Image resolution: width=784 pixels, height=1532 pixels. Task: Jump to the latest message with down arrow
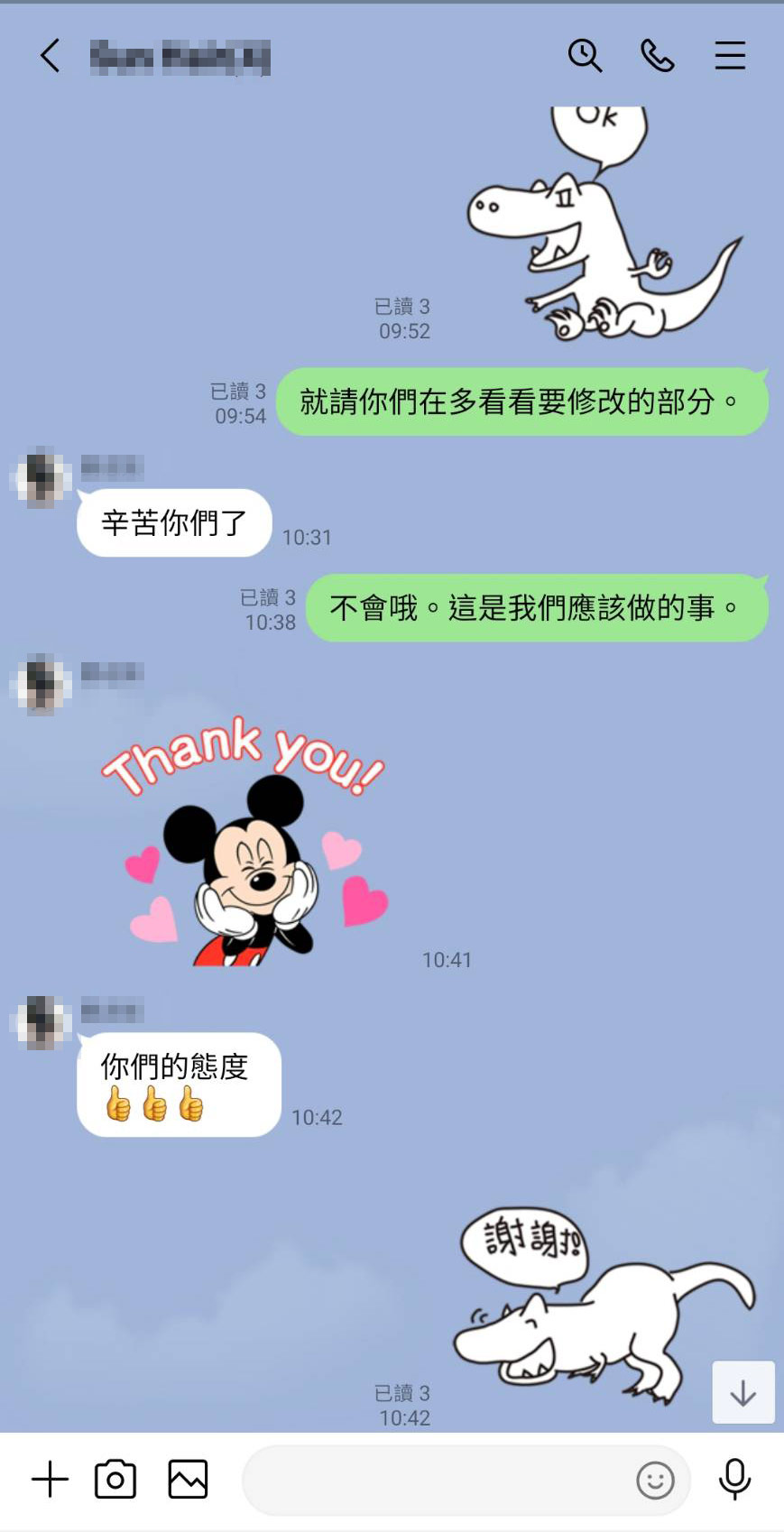743,1392
